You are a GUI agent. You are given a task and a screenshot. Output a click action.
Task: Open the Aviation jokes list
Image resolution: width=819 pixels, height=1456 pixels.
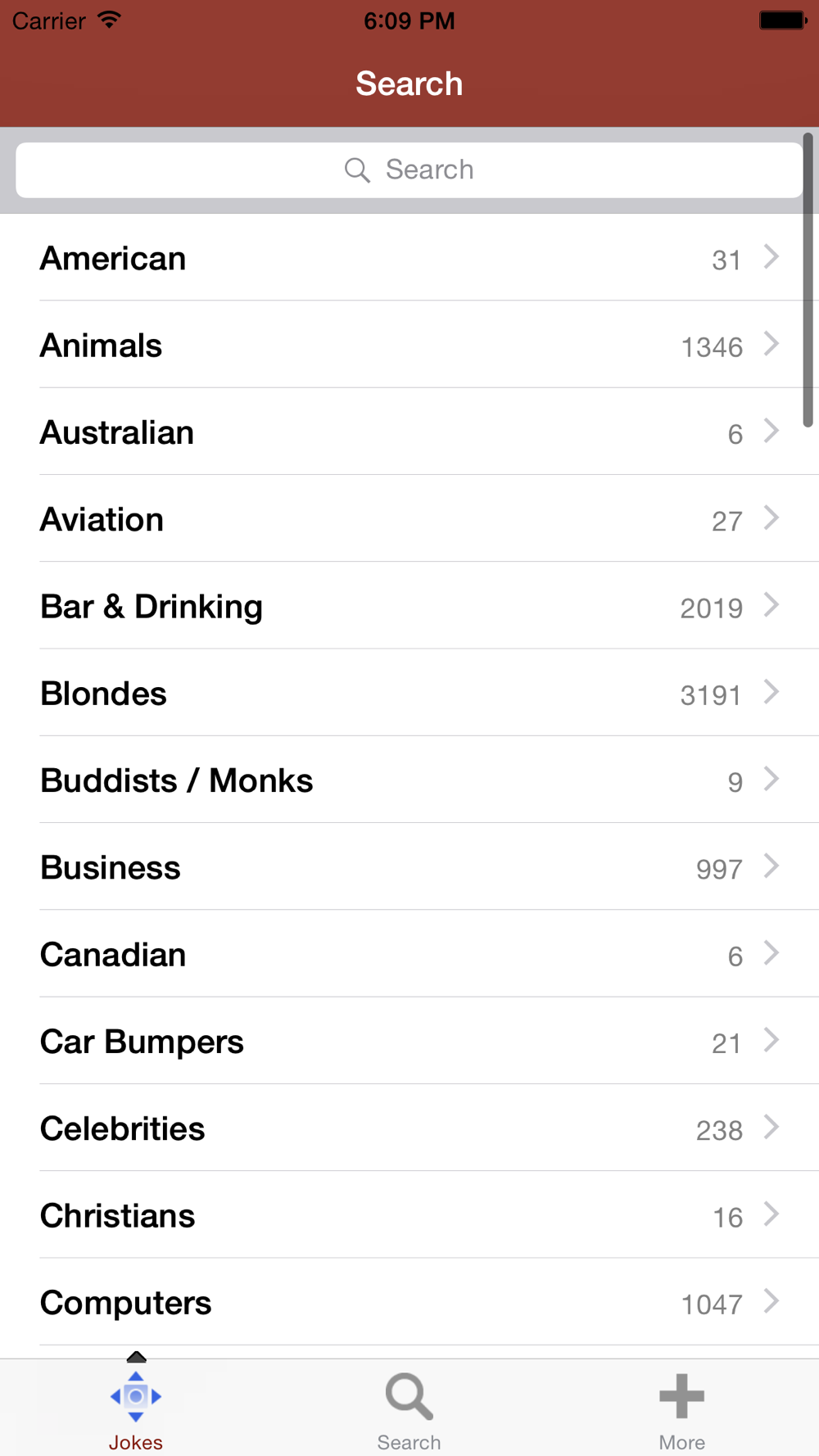pos(409,519)
